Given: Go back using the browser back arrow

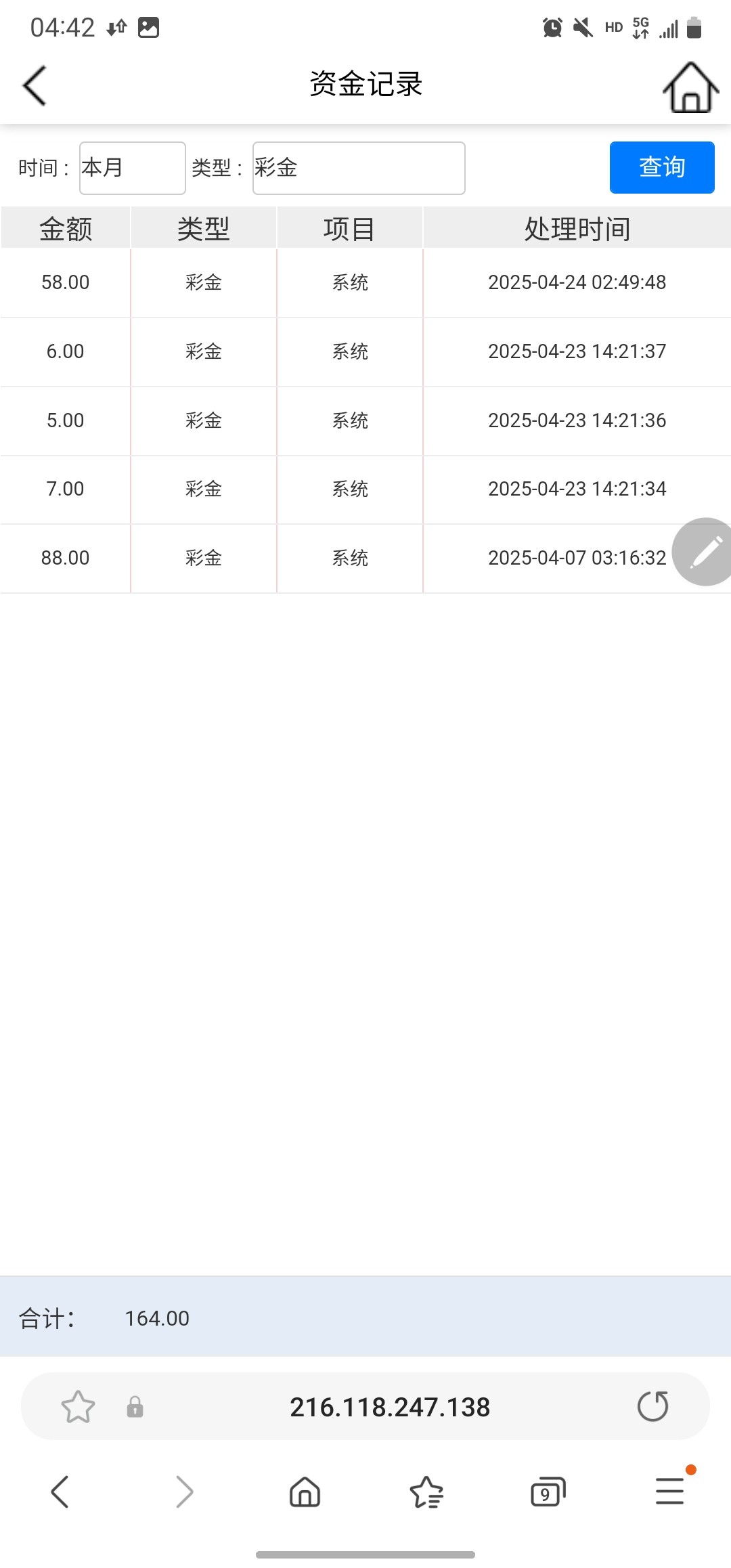Looking at the screenshot, I should 60,1491.
